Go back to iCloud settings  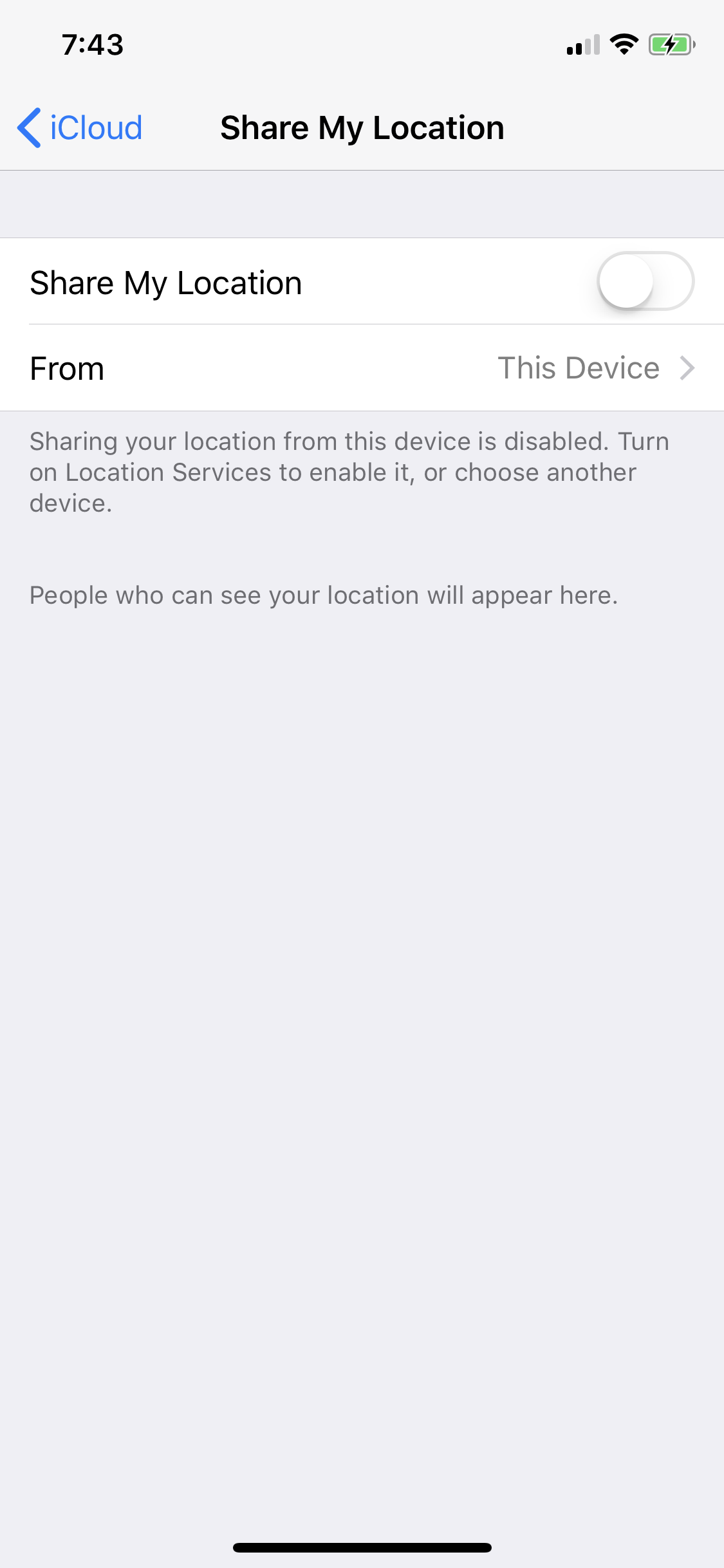coord(80,127)
